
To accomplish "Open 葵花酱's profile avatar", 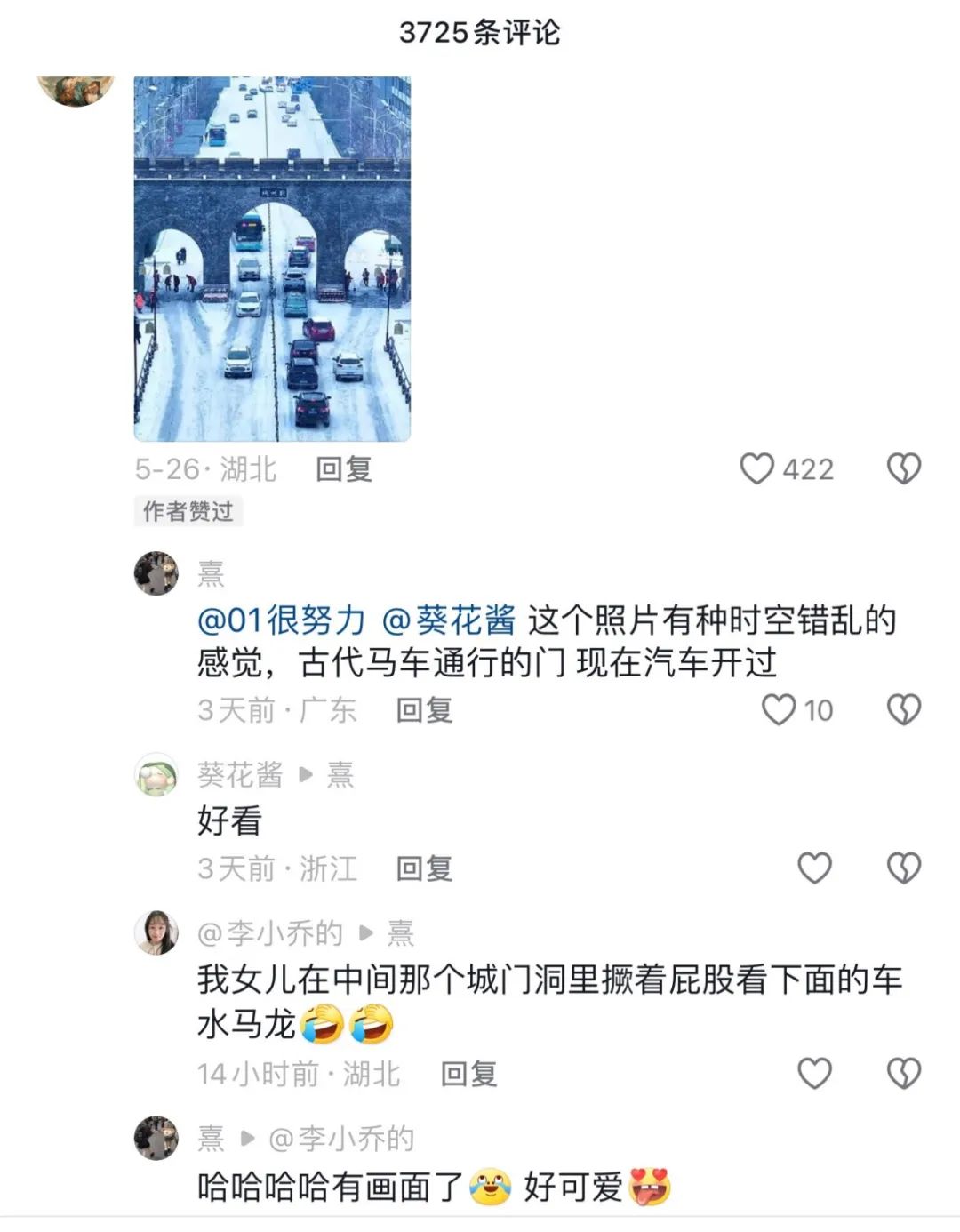I will click(x=156, y=774).
